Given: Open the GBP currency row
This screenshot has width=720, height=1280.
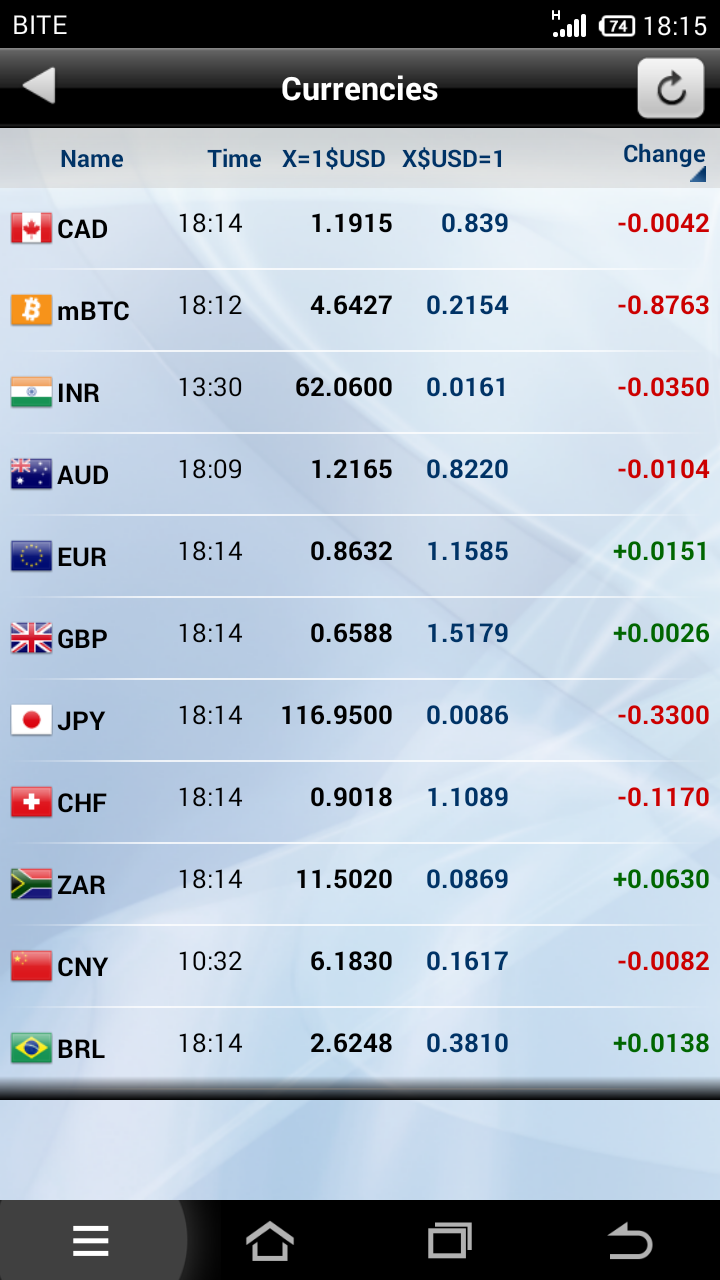Looking at the screenshot, I should 360,638.
